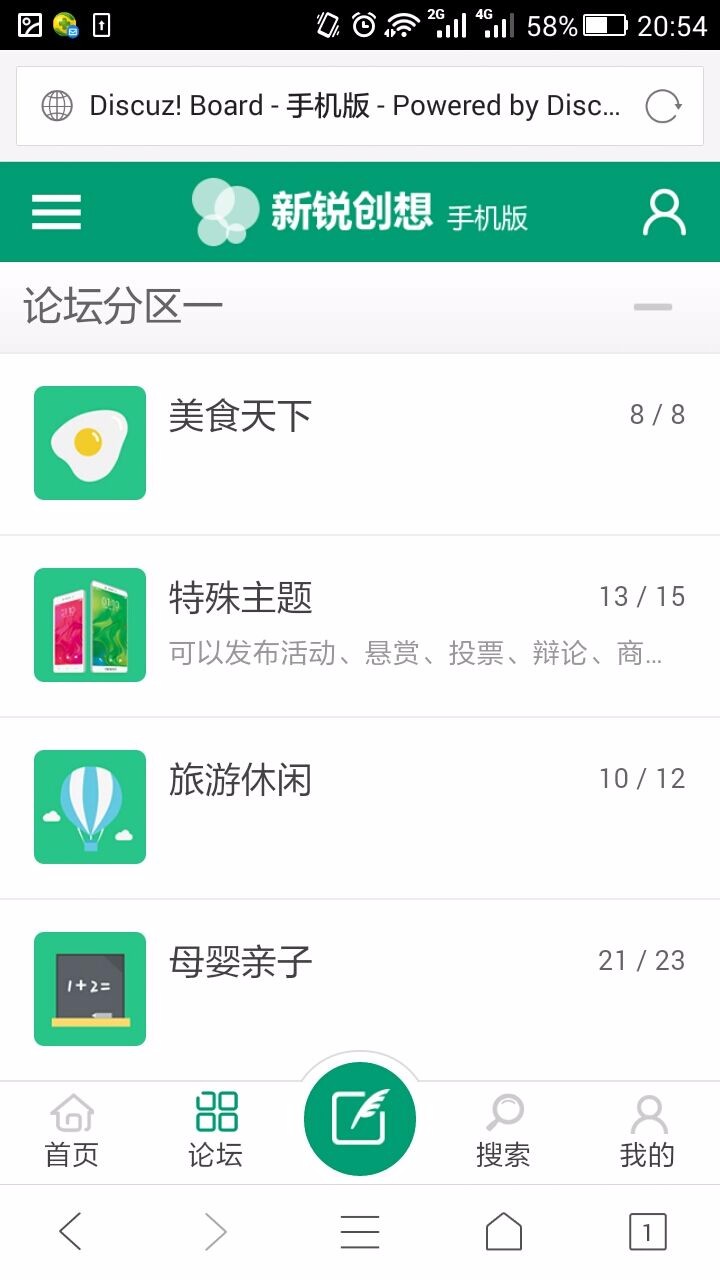Open the browser menu
The image size is (720, 1280).
[x=360, y=1232]
